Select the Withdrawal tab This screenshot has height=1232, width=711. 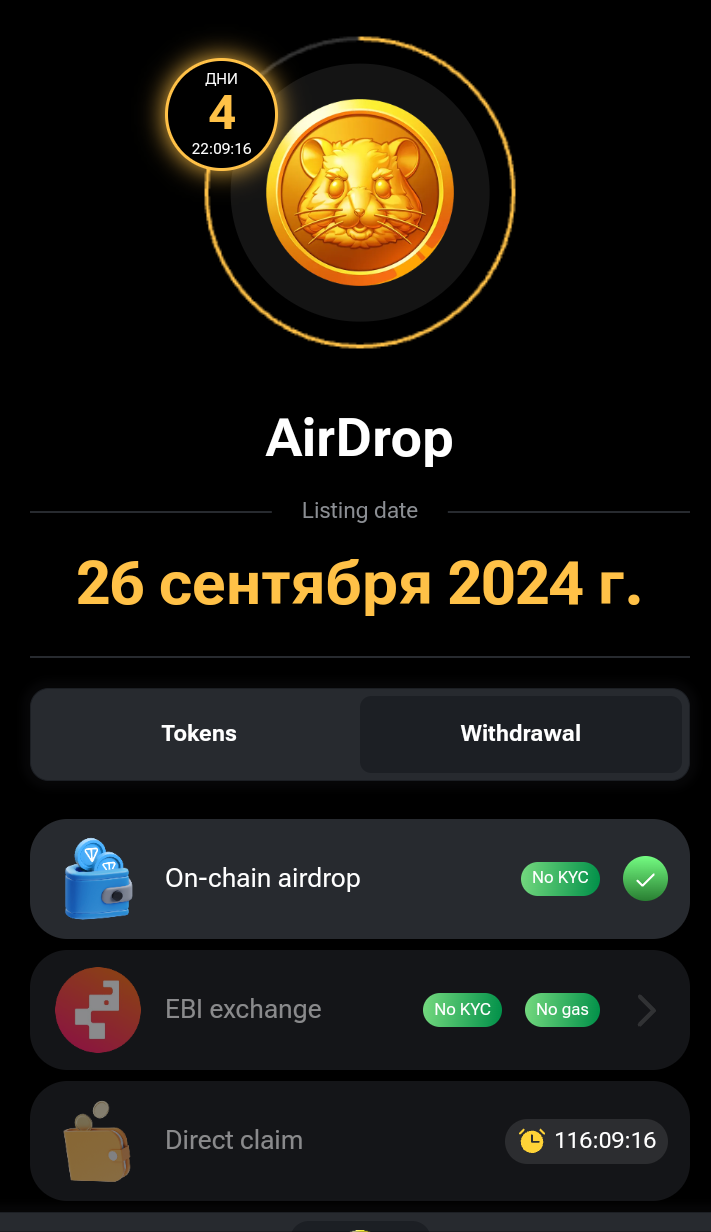tap(520, 733)
